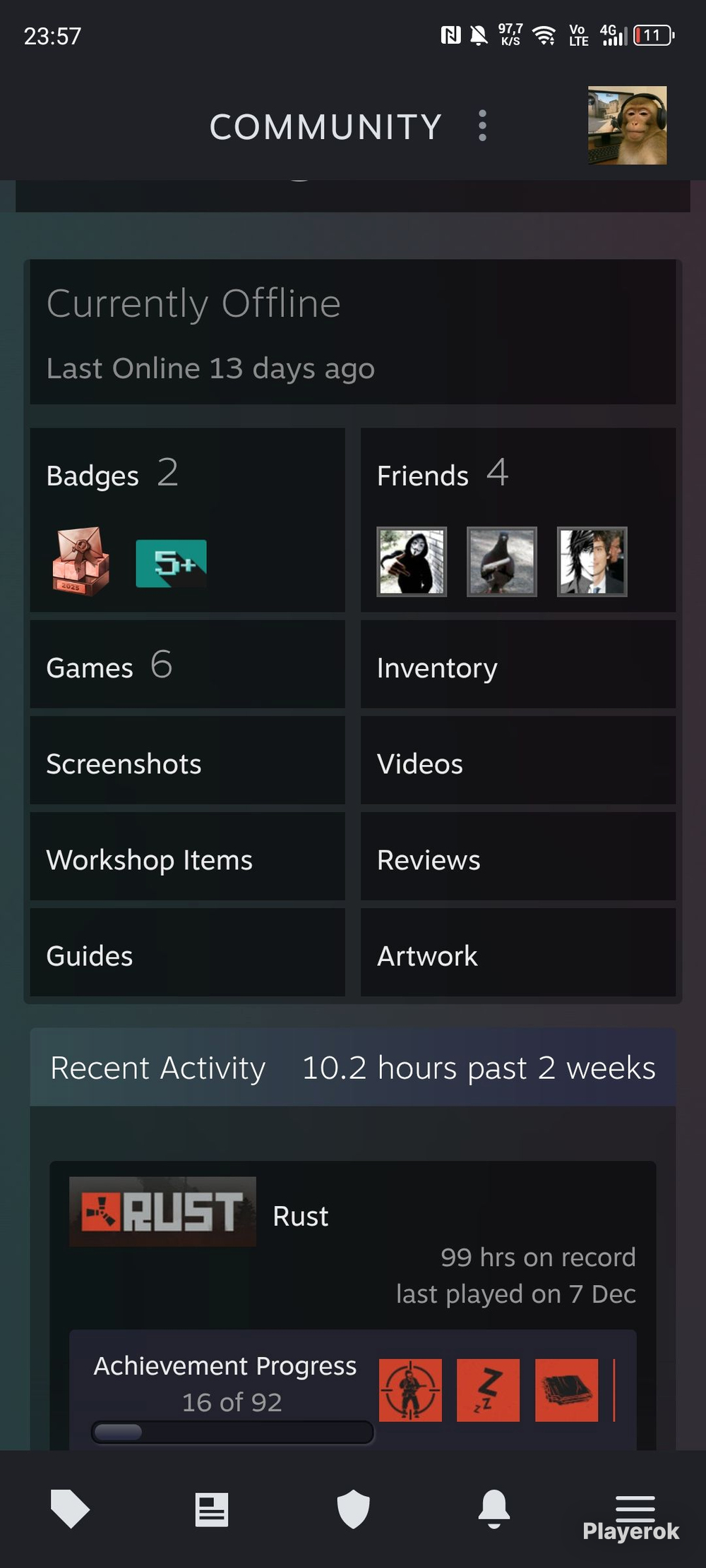Switch to the Store tag tab
706x1568 pixels.
[70, 1509]
